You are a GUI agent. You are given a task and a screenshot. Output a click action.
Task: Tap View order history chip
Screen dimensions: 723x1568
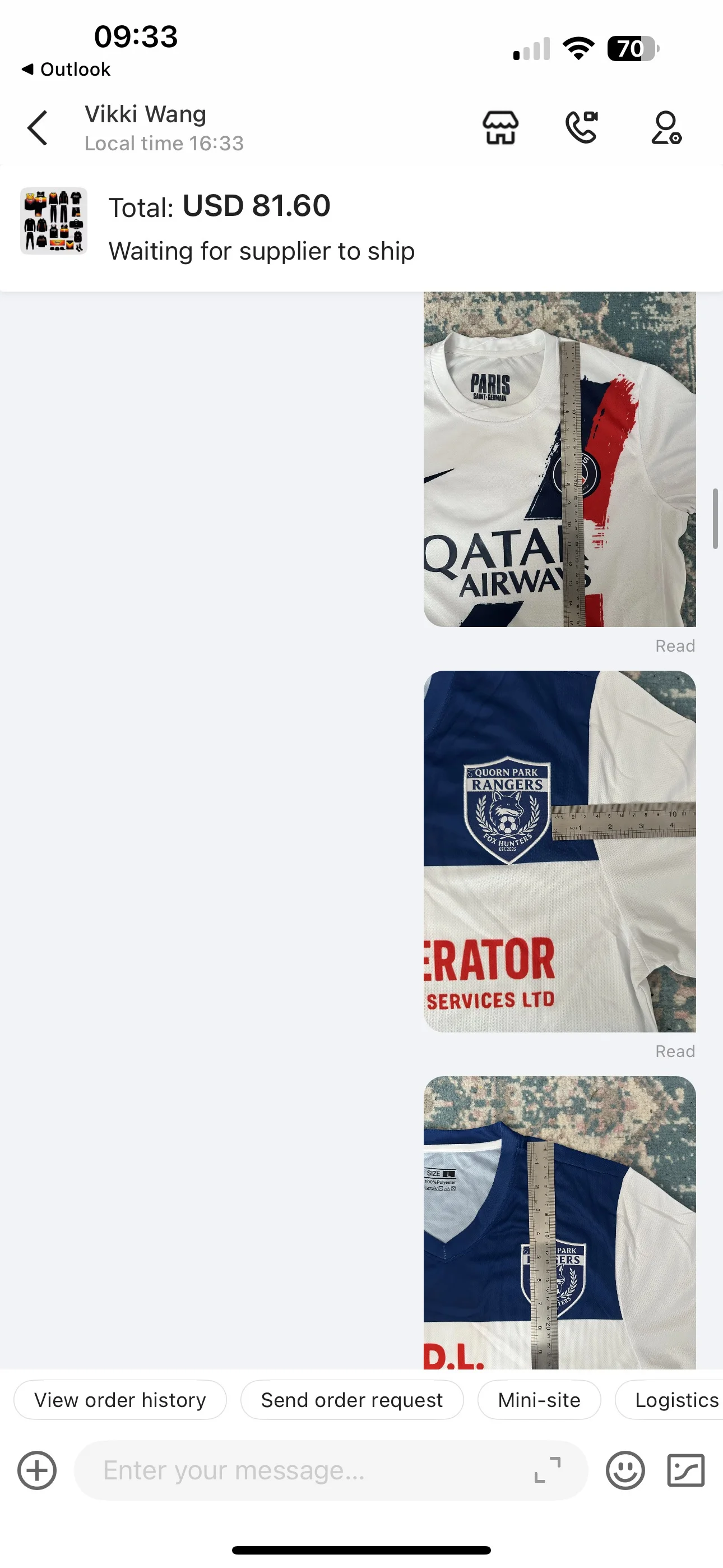coord(121,1399)
